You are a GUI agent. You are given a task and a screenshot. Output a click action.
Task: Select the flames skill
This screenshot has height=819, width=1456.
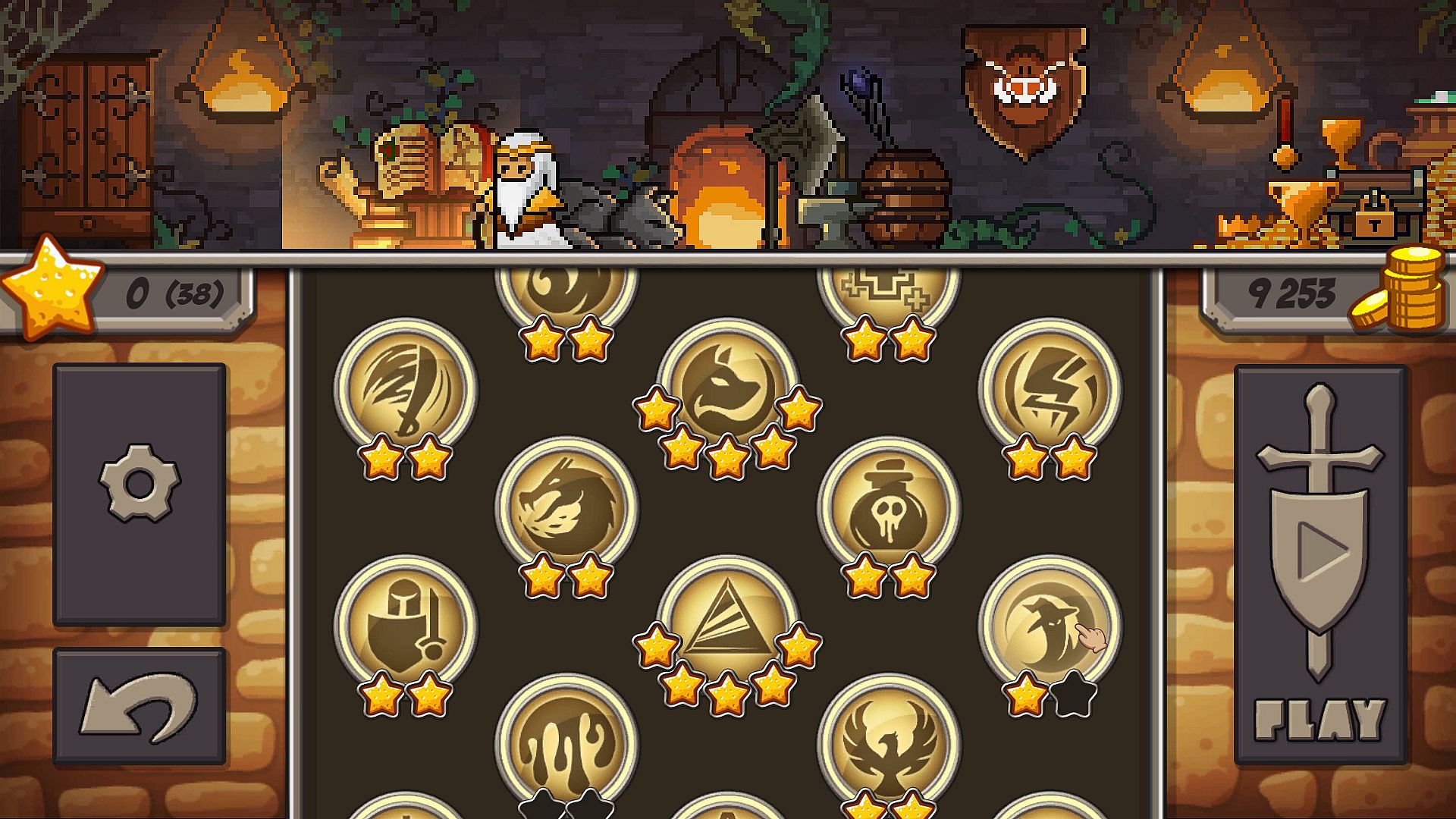click(566, 745)
